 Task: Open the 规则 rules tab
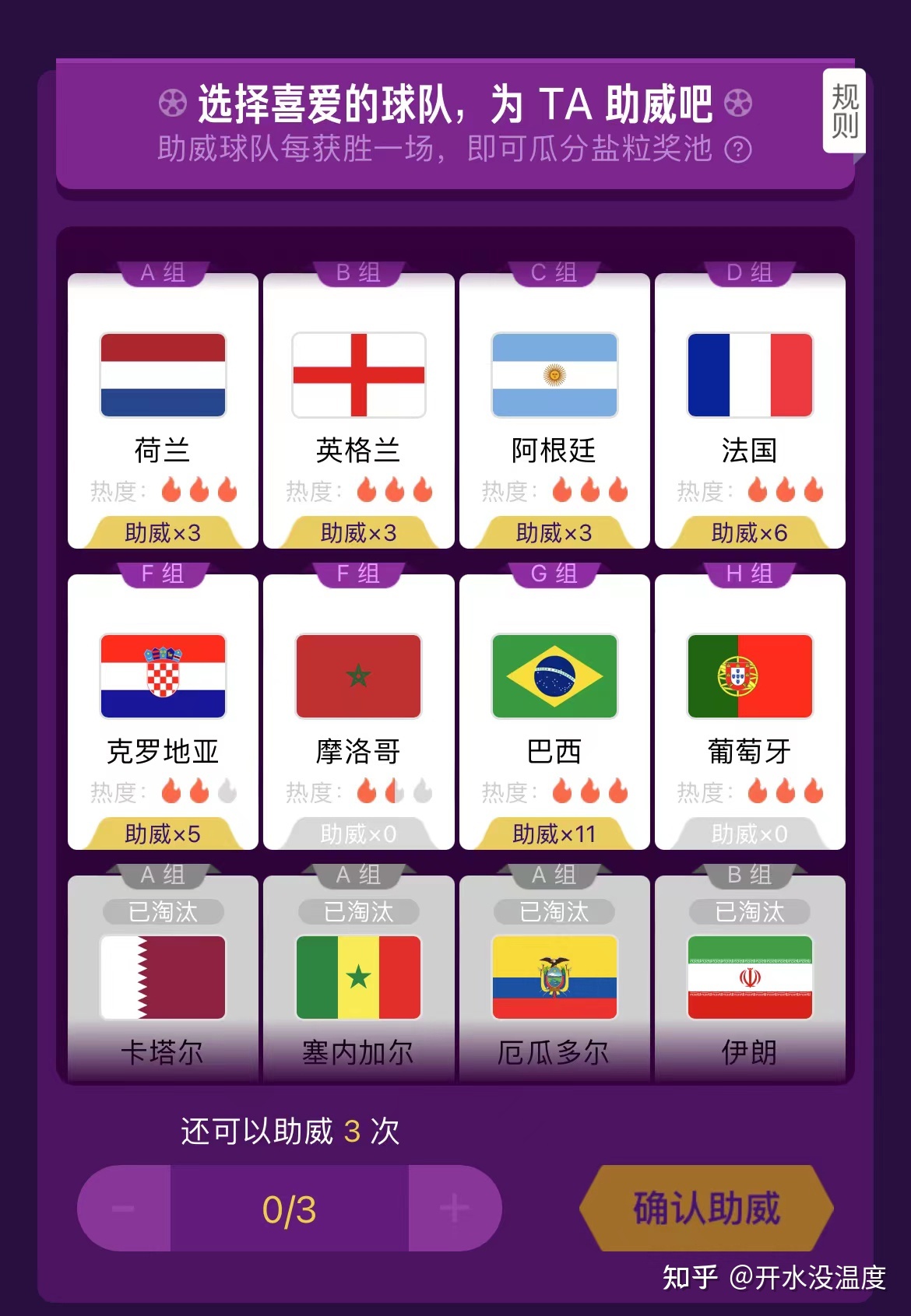tap(844, 111)
